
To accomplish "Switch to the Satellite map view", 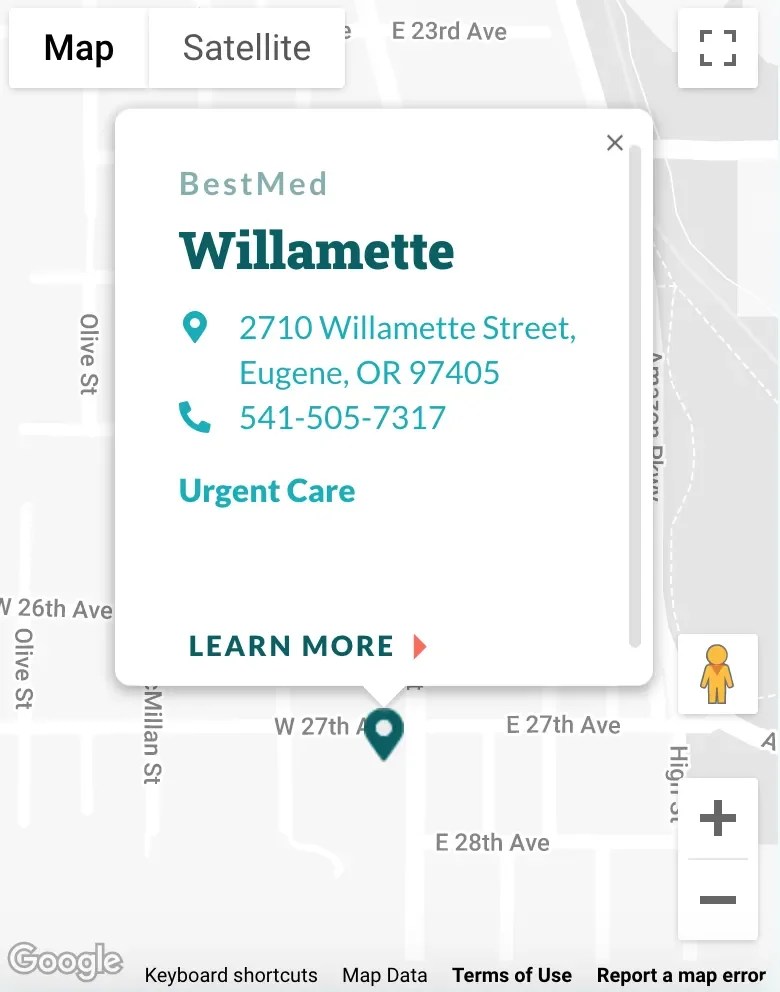I will pyautogui.click(x=246, y=47).
